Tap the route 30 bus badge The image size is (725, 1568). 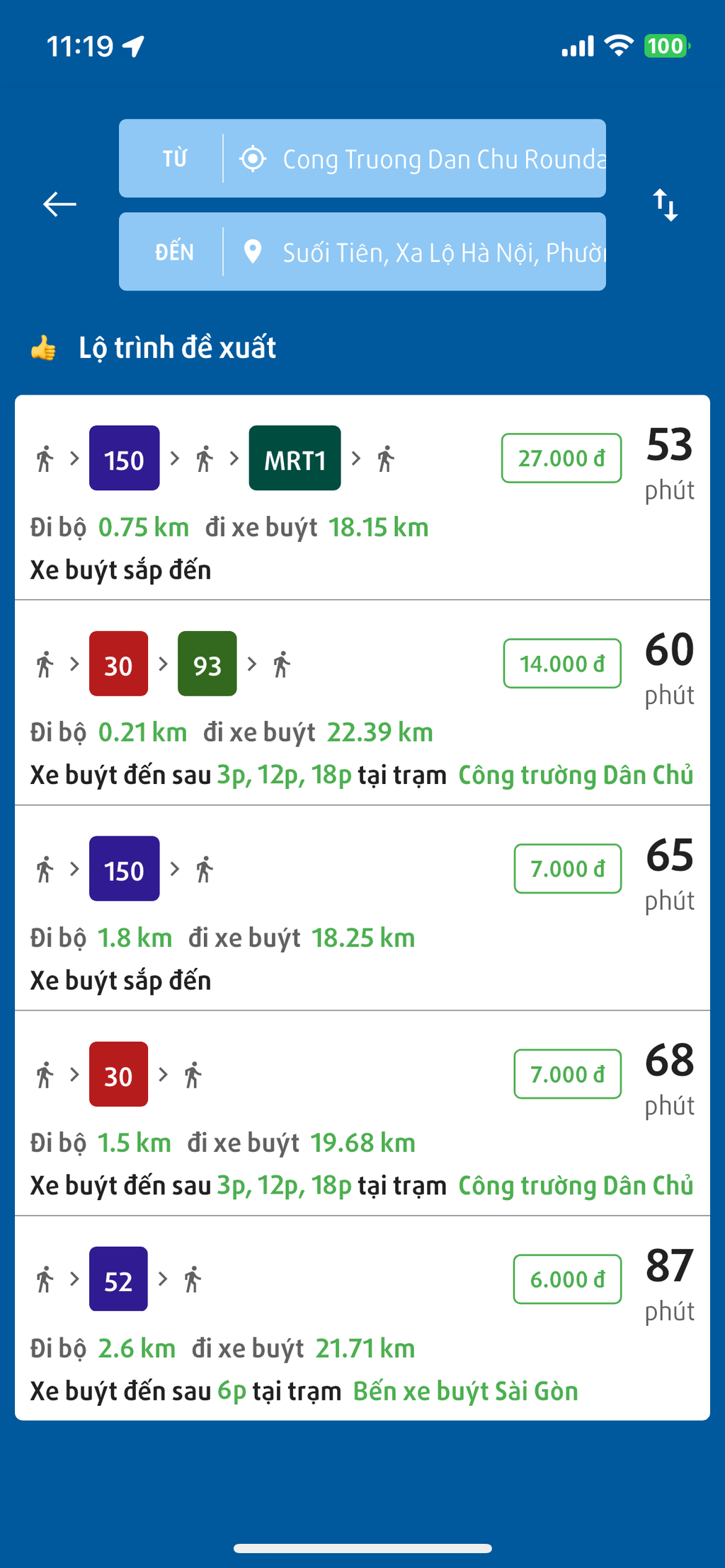(x=118, y=664)
